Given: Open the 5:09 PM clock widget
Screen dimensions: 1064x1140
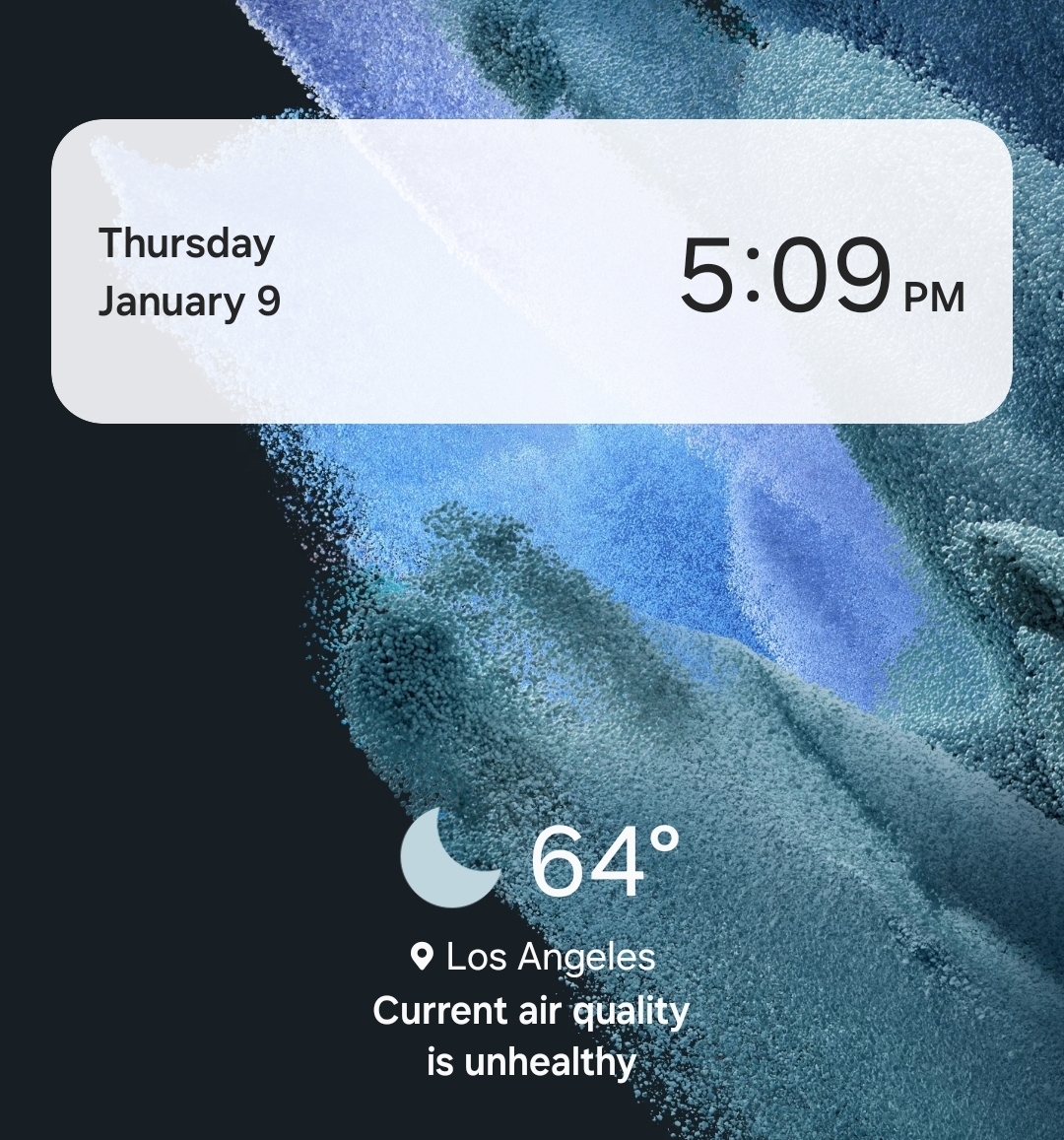Looking at the screenshot, I should pos(820,276).
